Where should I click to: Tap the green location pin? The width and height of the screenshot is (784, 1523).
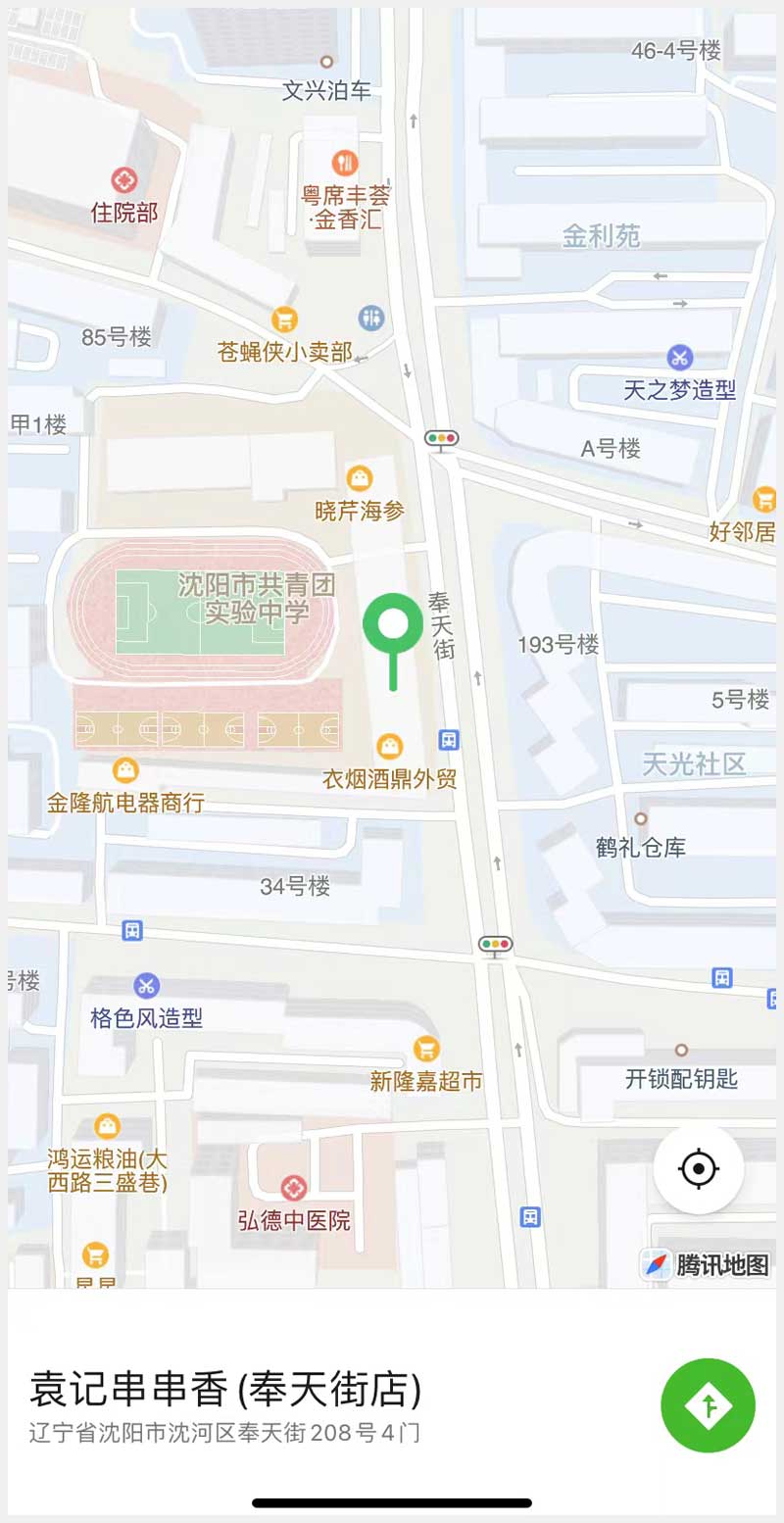point(393,625)
